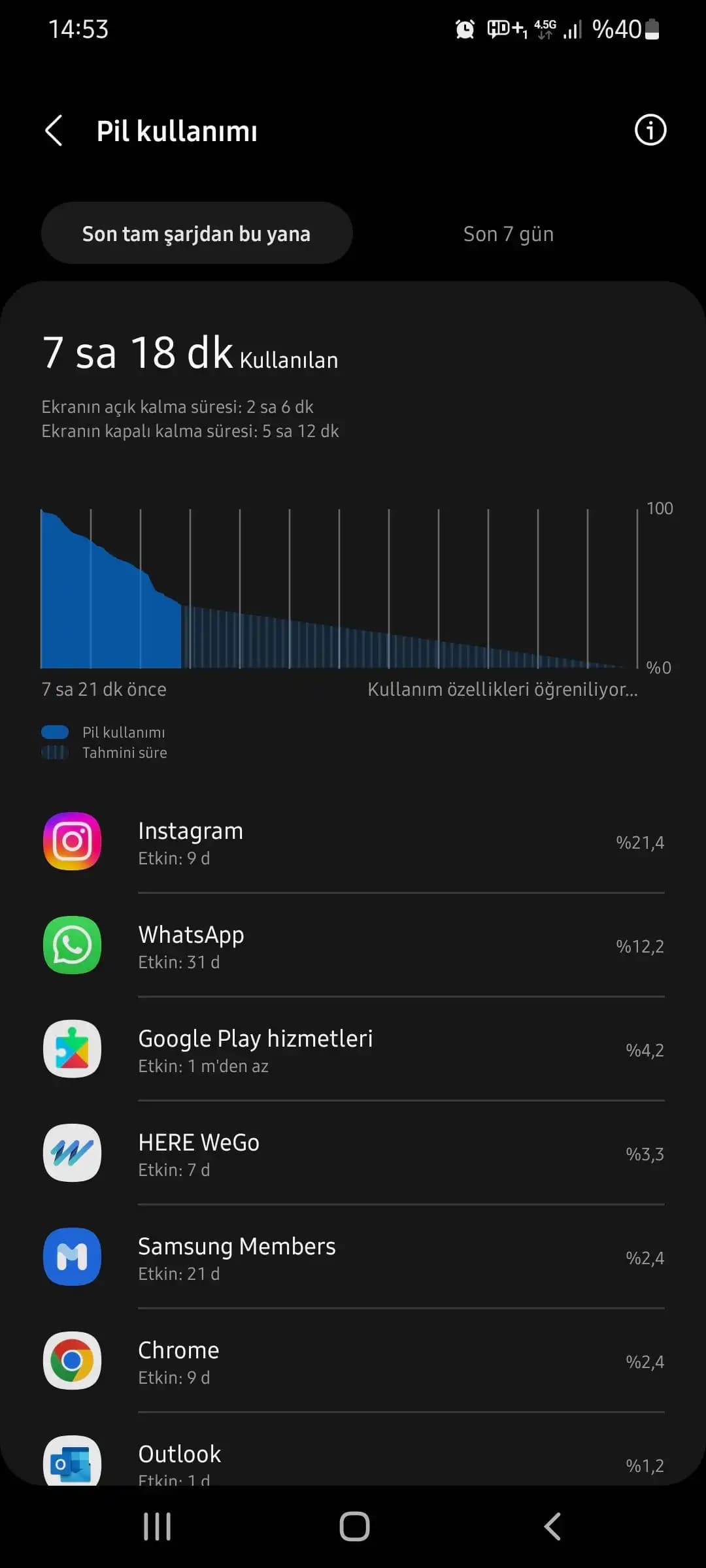Select the Son tam şarjdan bu yana tab
The height and width of the screenshot is (1568, 706).
(196, 233)
